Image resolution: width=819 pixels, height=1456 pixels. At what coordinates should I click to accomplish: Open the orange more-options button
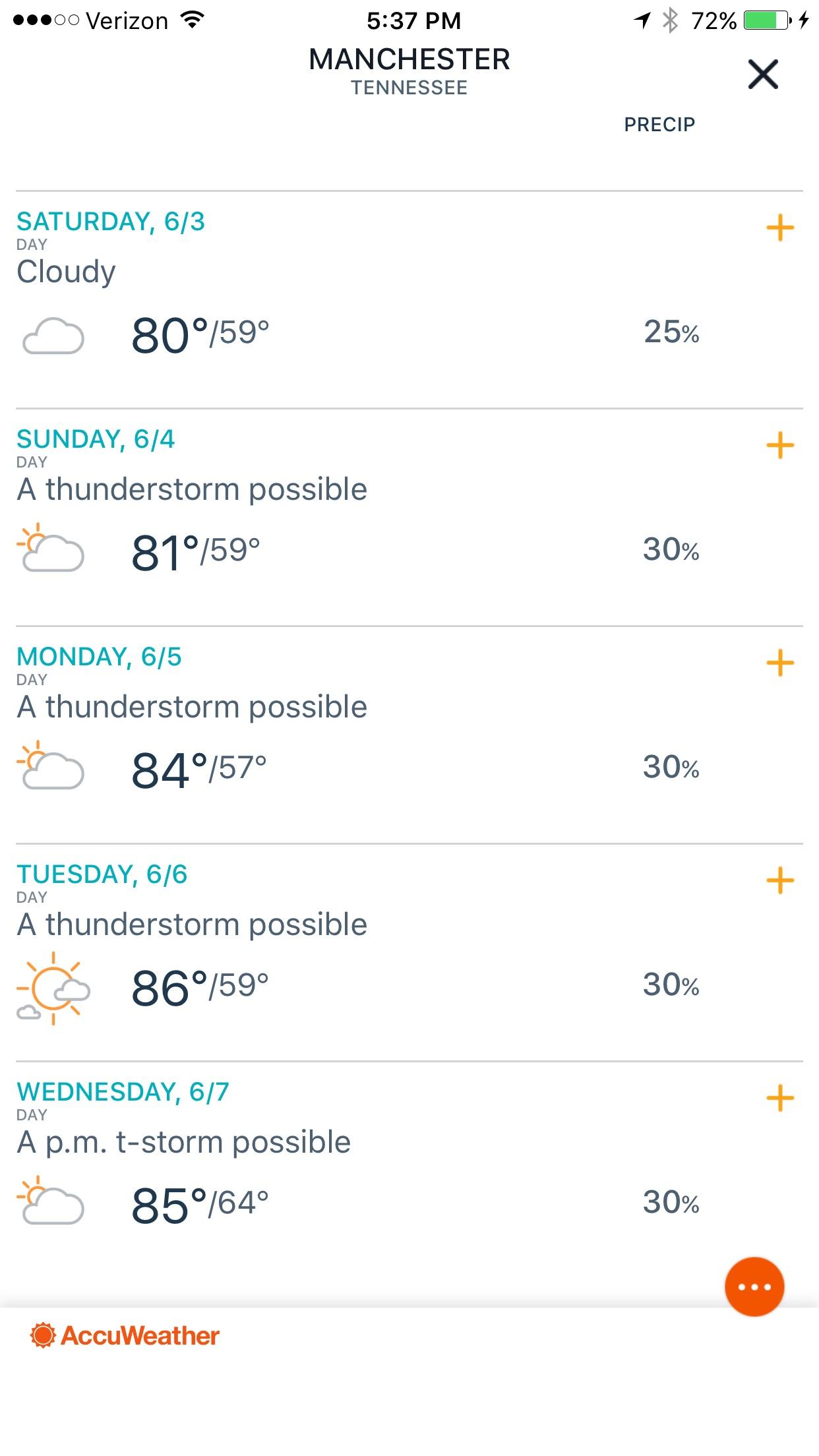754,1287
